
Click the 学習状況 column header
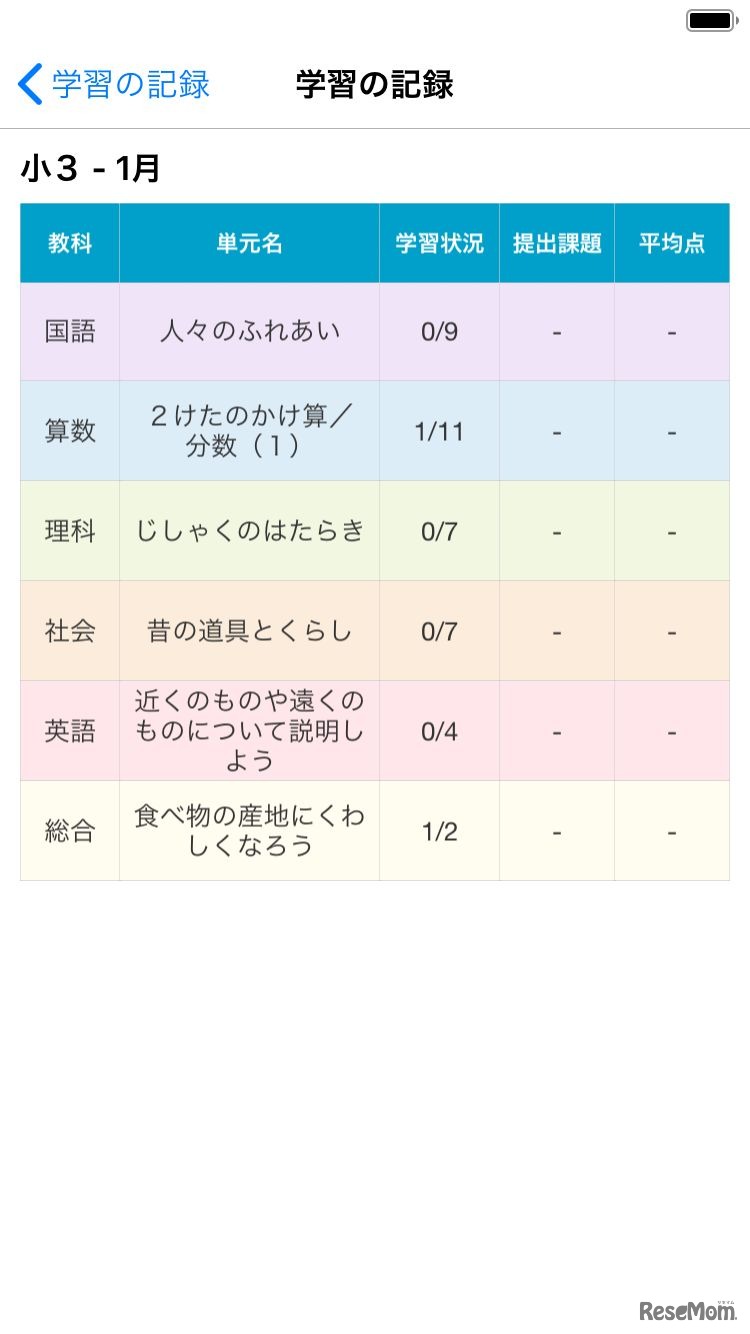(x=439, y=242)
